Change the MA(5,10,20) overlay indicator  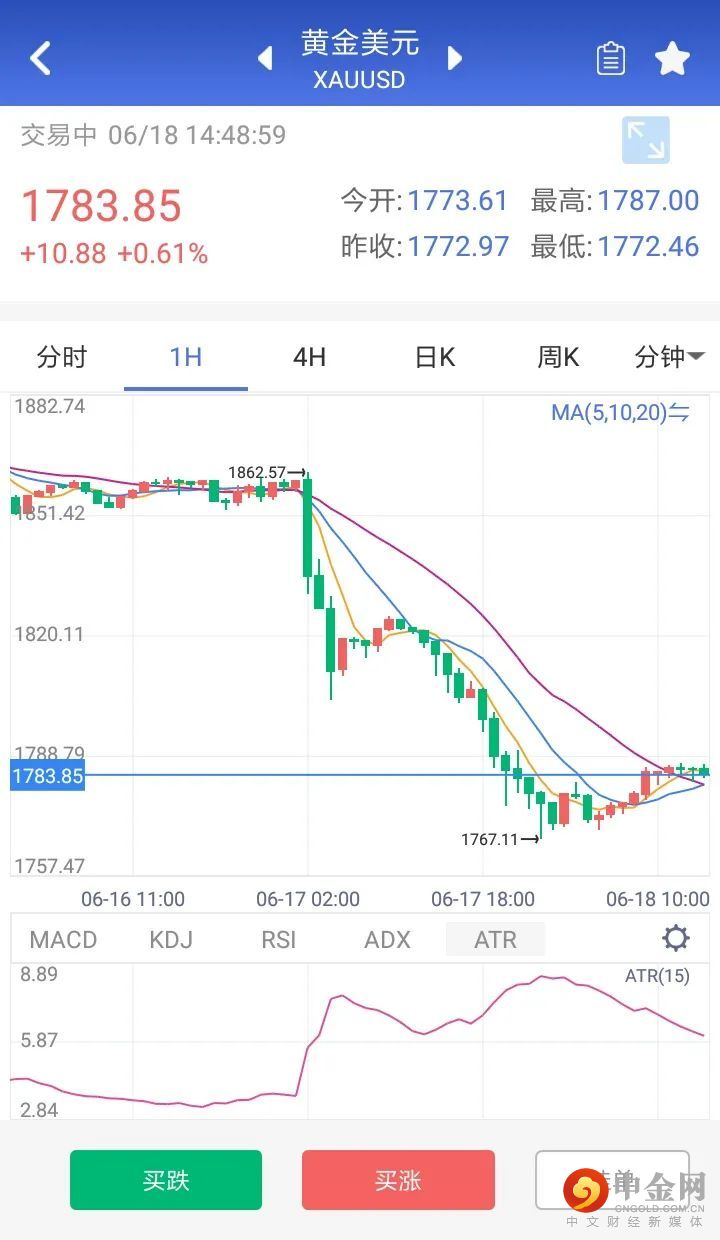[x=620, y=412]
